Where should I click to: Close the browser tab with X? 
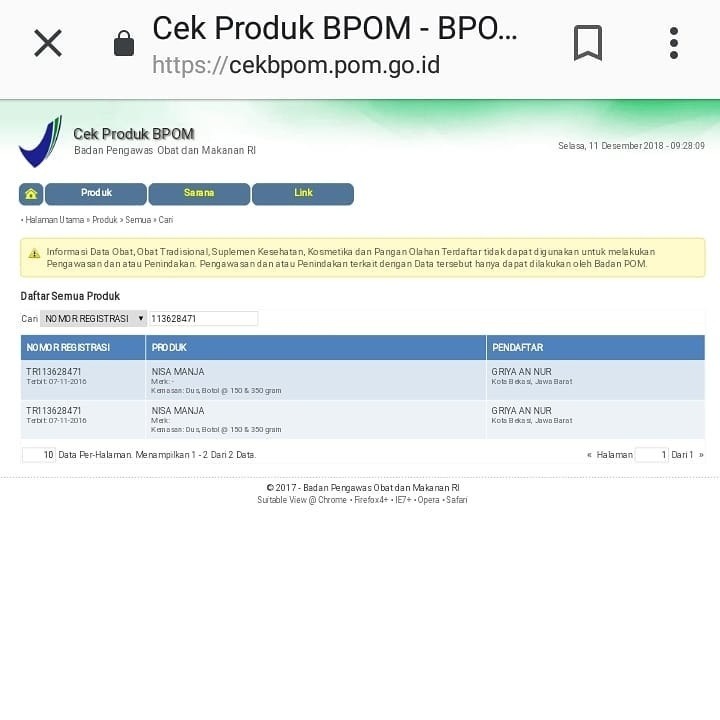click(48, 43)
